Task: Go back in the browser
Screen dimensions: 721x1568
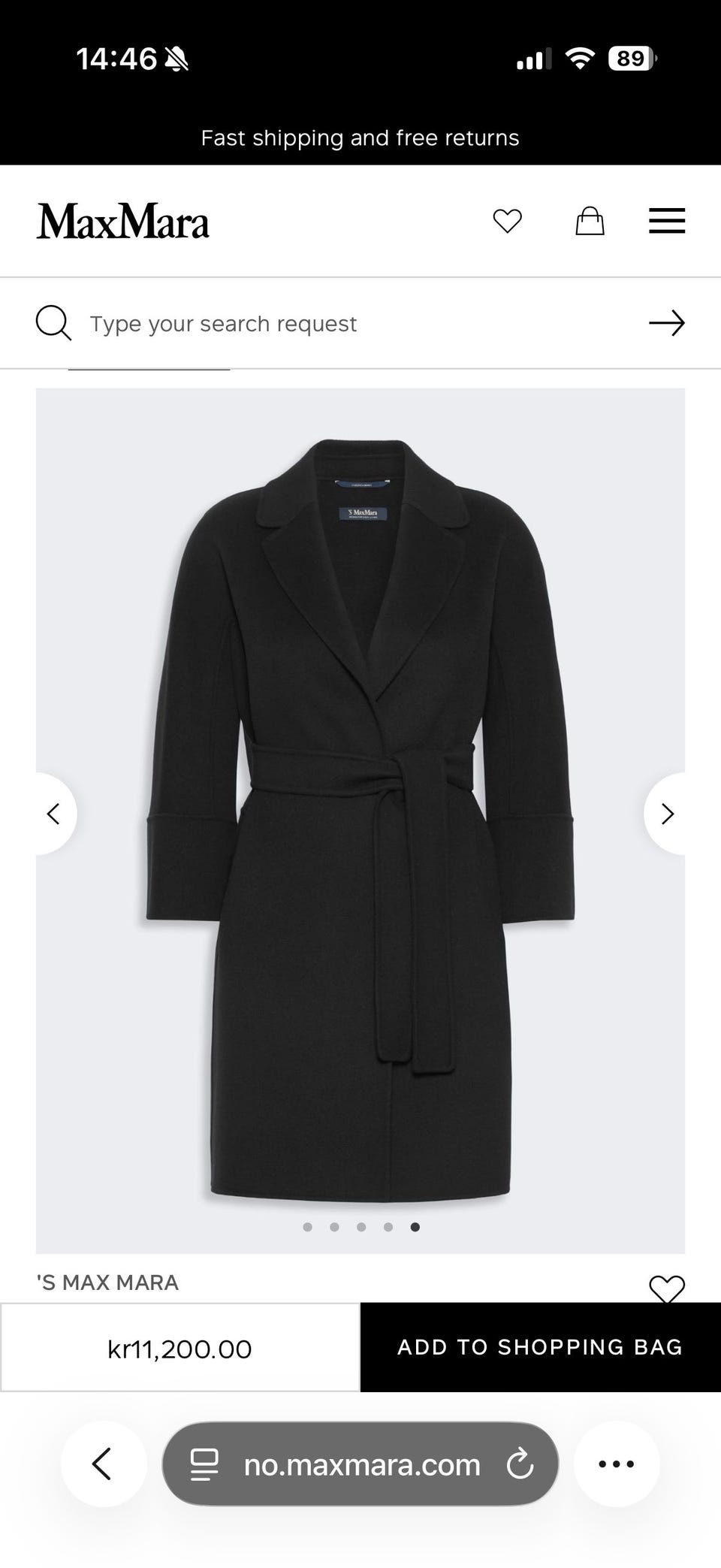Action: (103, 1464)
